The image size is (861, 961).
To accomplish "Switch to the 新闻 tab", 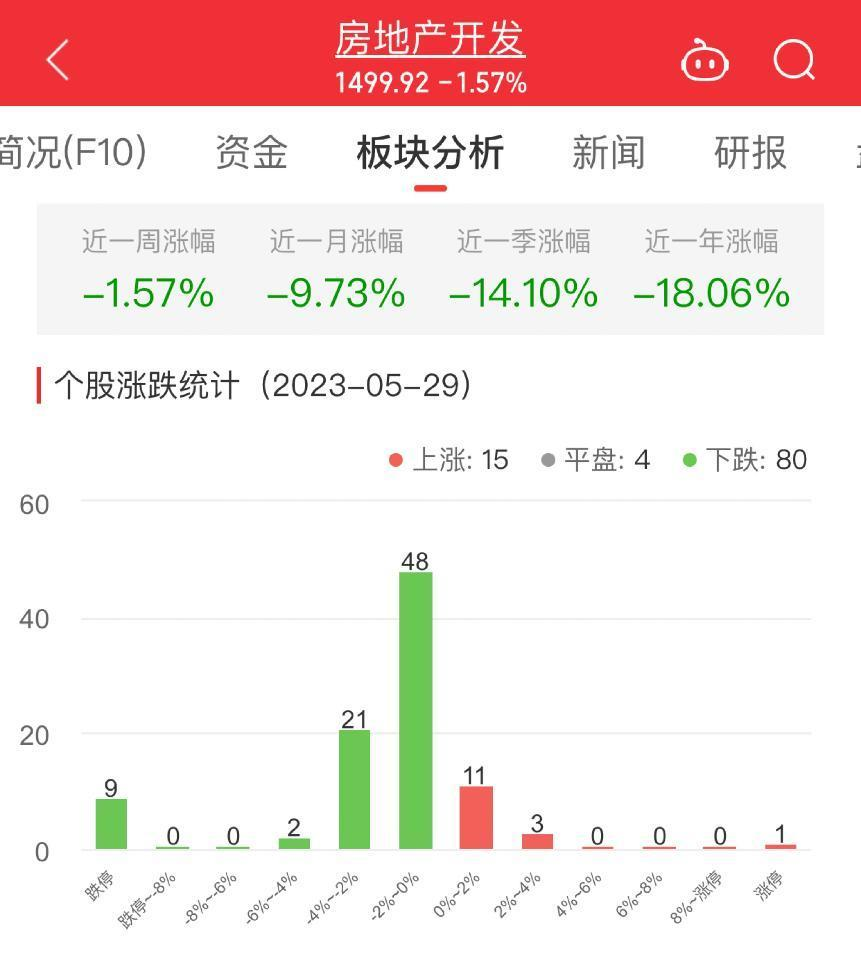I will [x=608, y=153].
